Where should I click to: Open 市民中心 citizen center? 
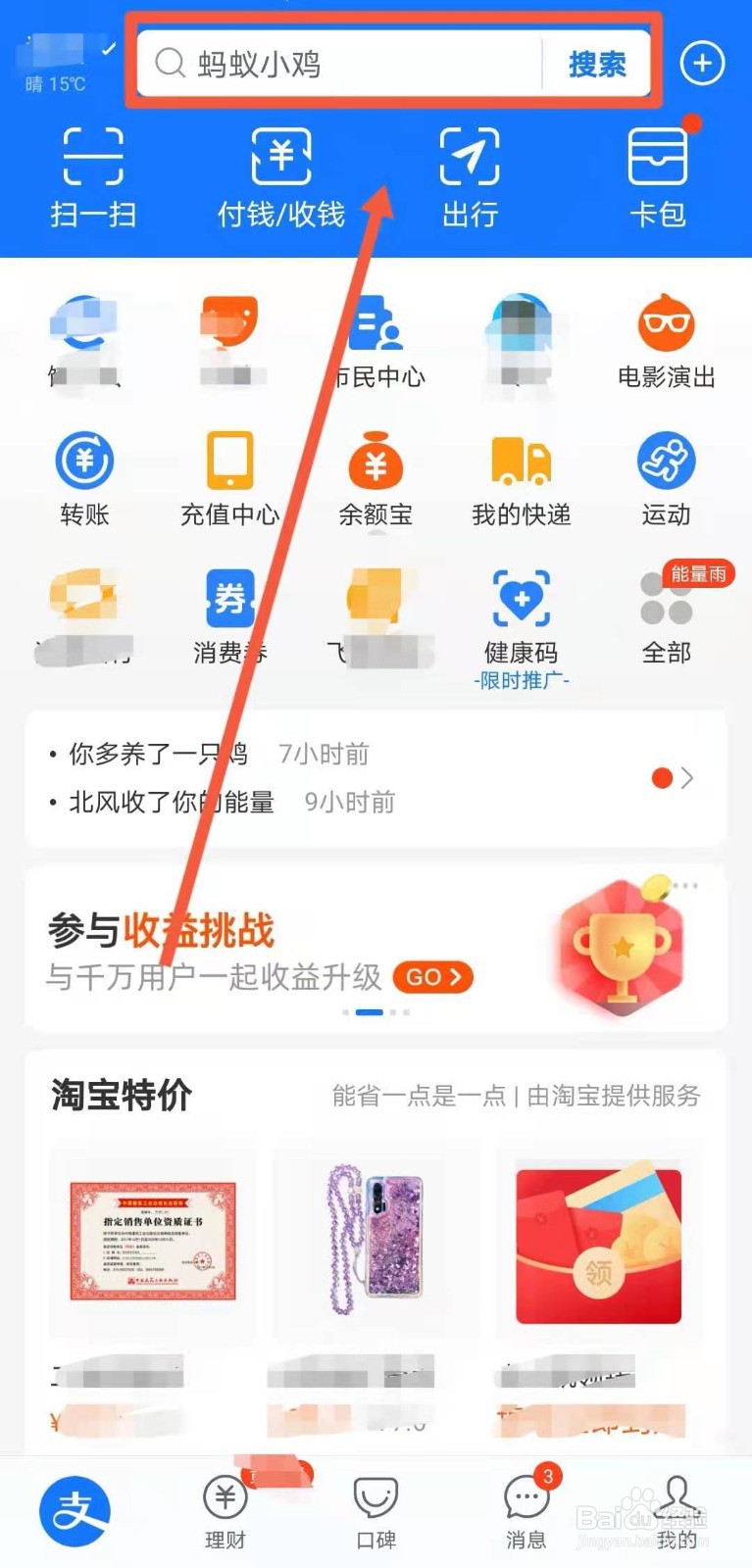376,348
